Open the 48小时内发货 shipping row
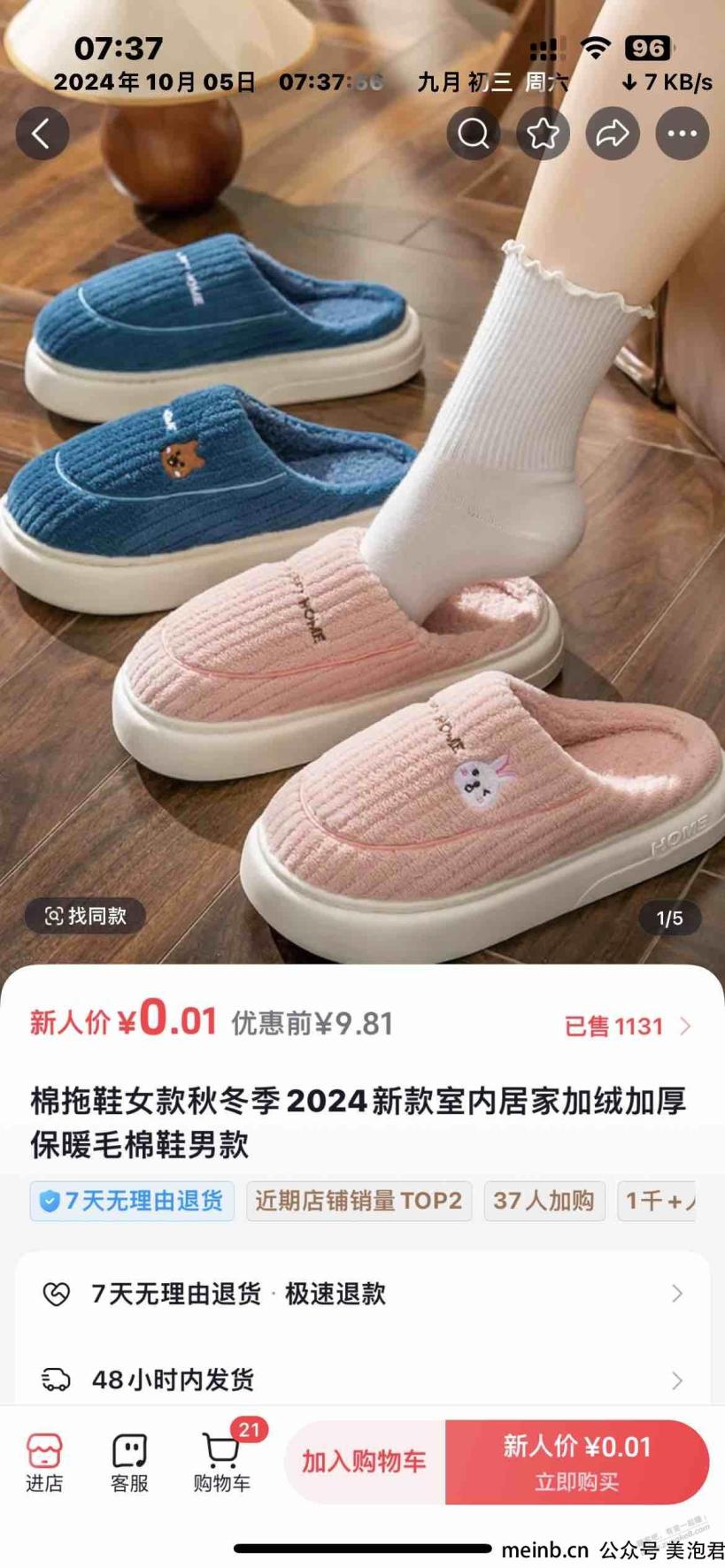The image size is (725, 1568). 362,1379
